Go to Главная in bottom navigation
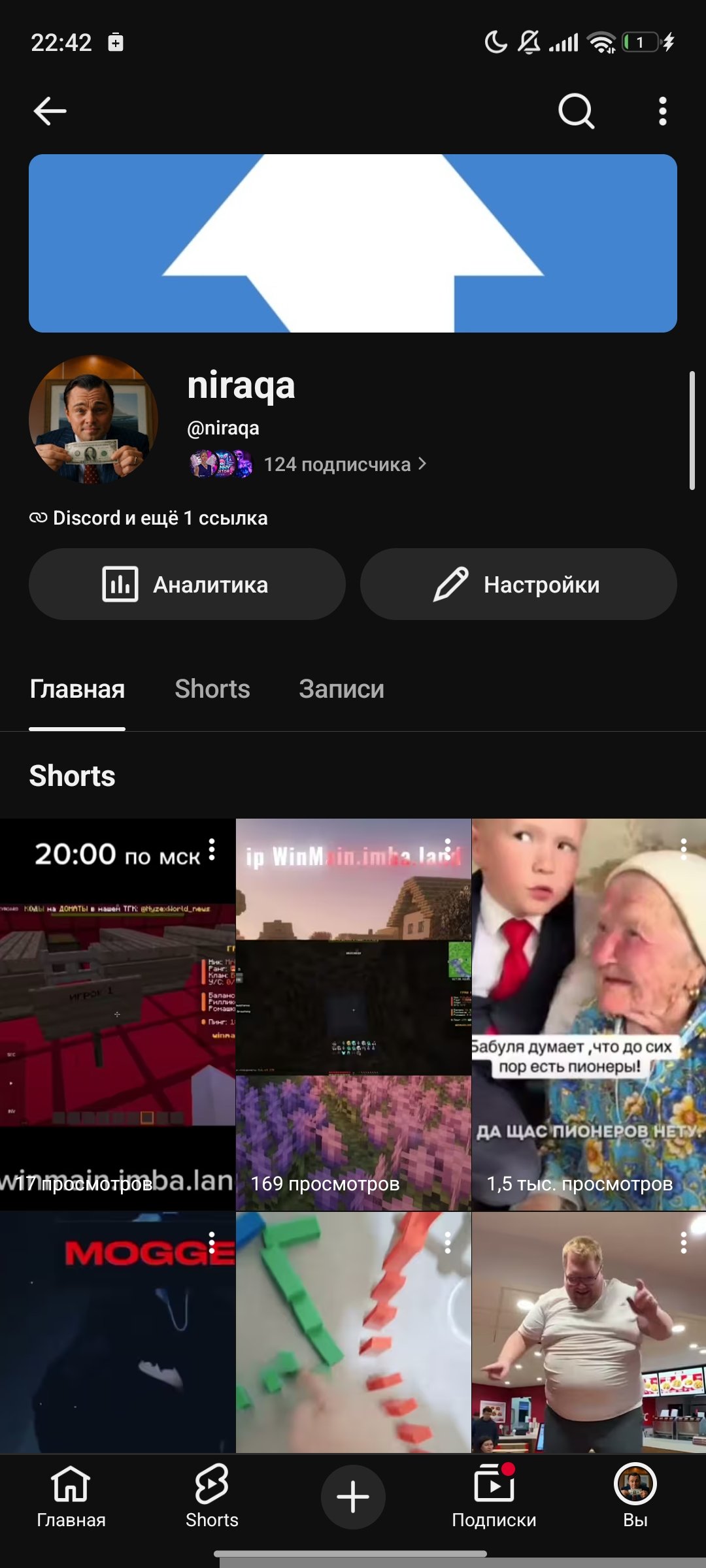 point(71,1497)
